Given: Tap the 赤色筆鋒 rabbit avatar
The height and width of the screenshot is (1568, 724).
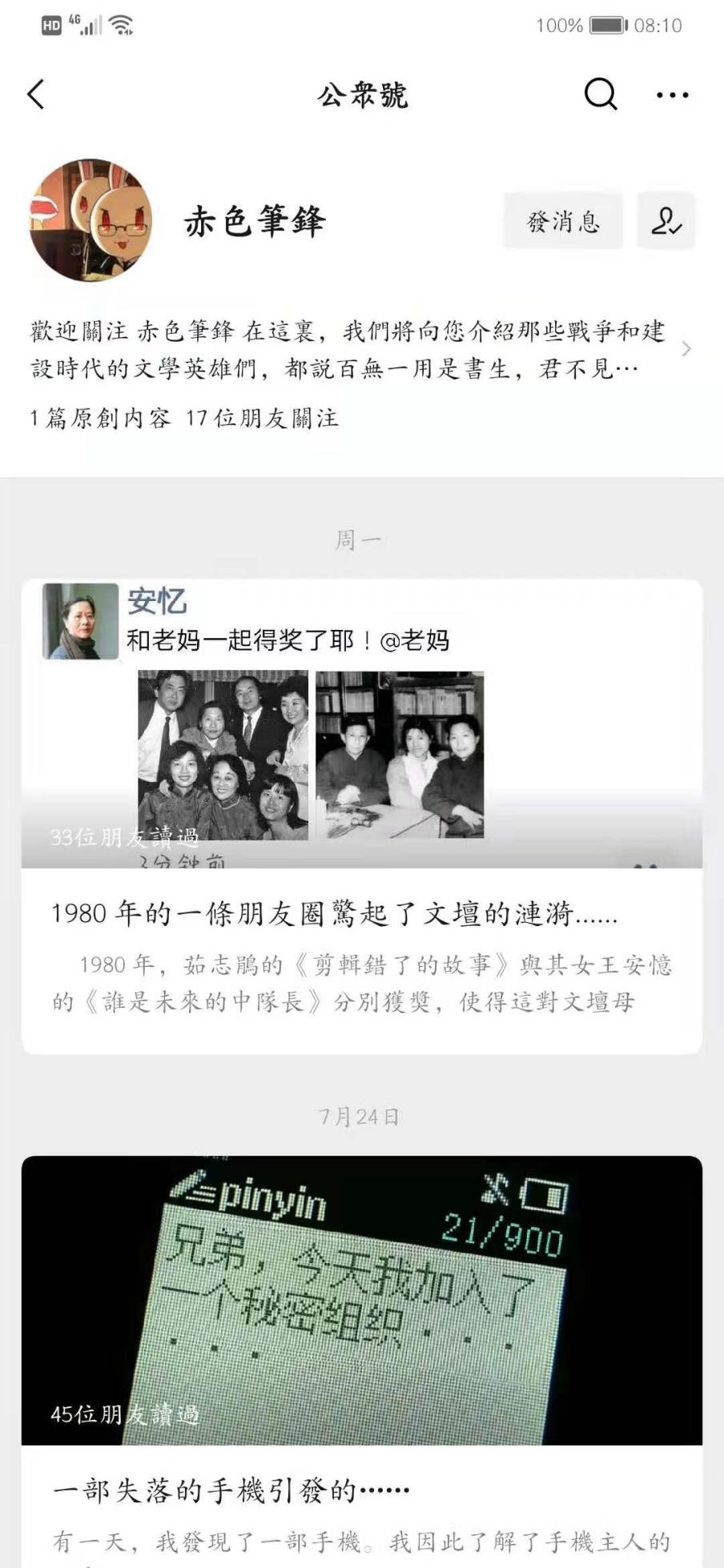Looking at the screenshot, I should pos(90,220).
